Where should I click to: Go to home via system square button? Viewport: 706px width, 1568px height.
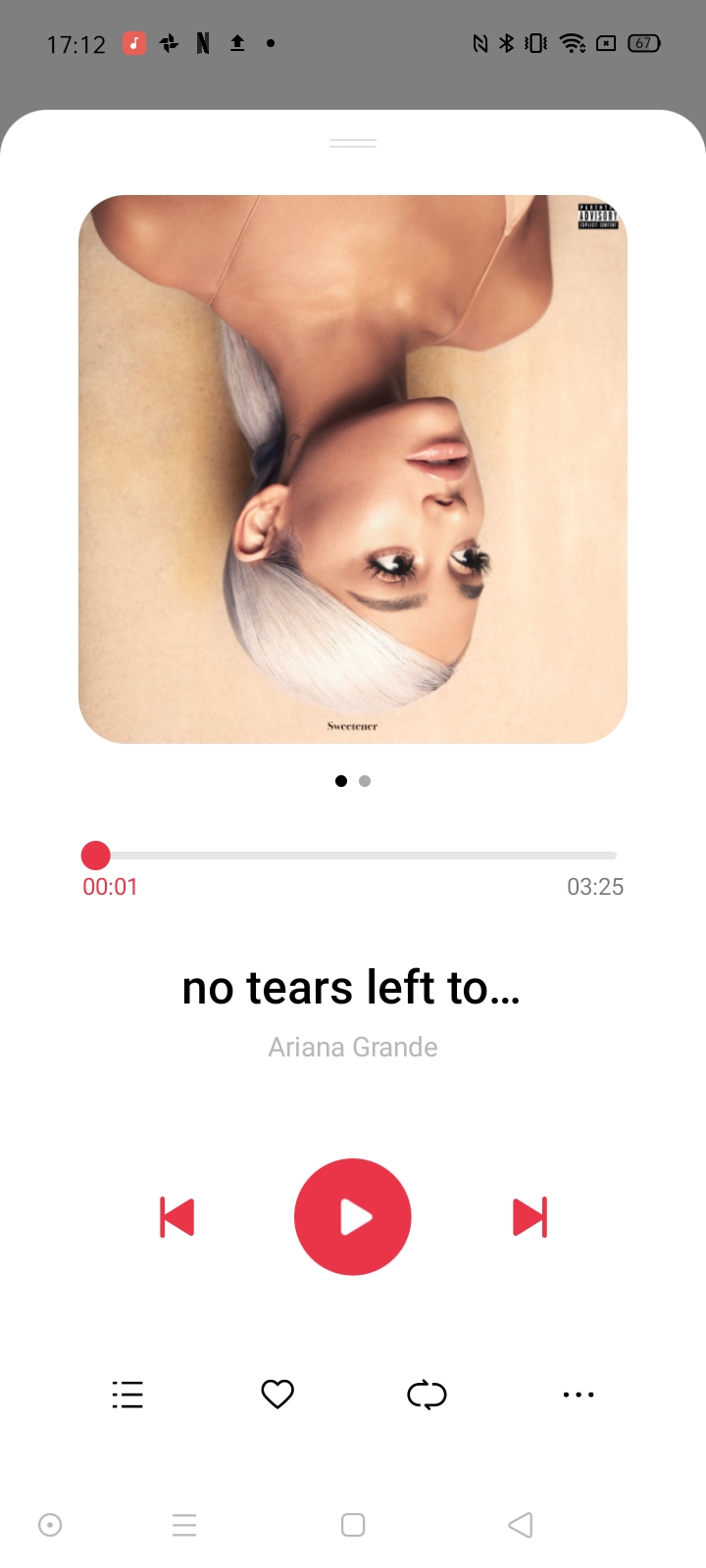353,1525
